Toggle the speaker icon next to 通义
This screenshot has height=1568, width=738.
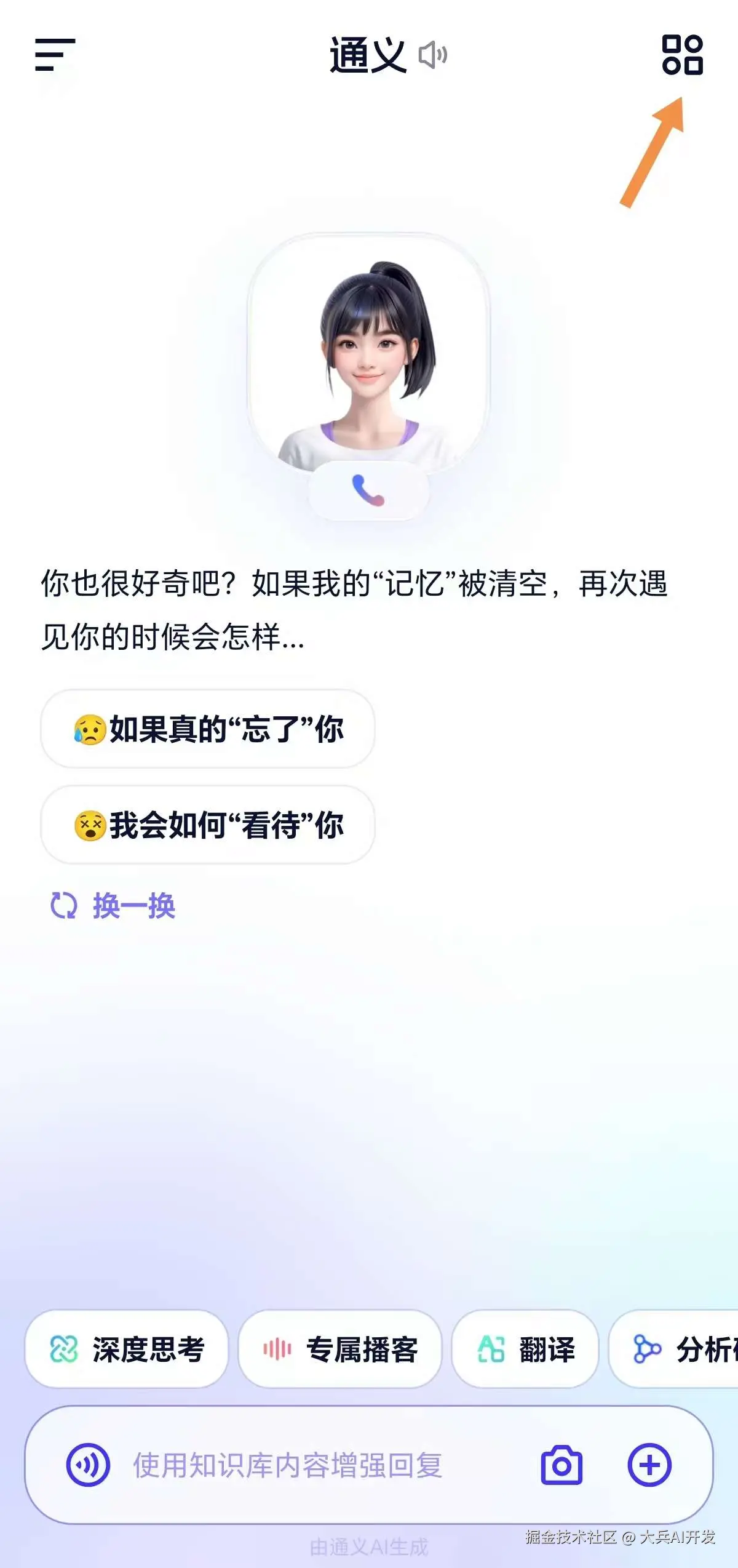click(x=432, y=55)
